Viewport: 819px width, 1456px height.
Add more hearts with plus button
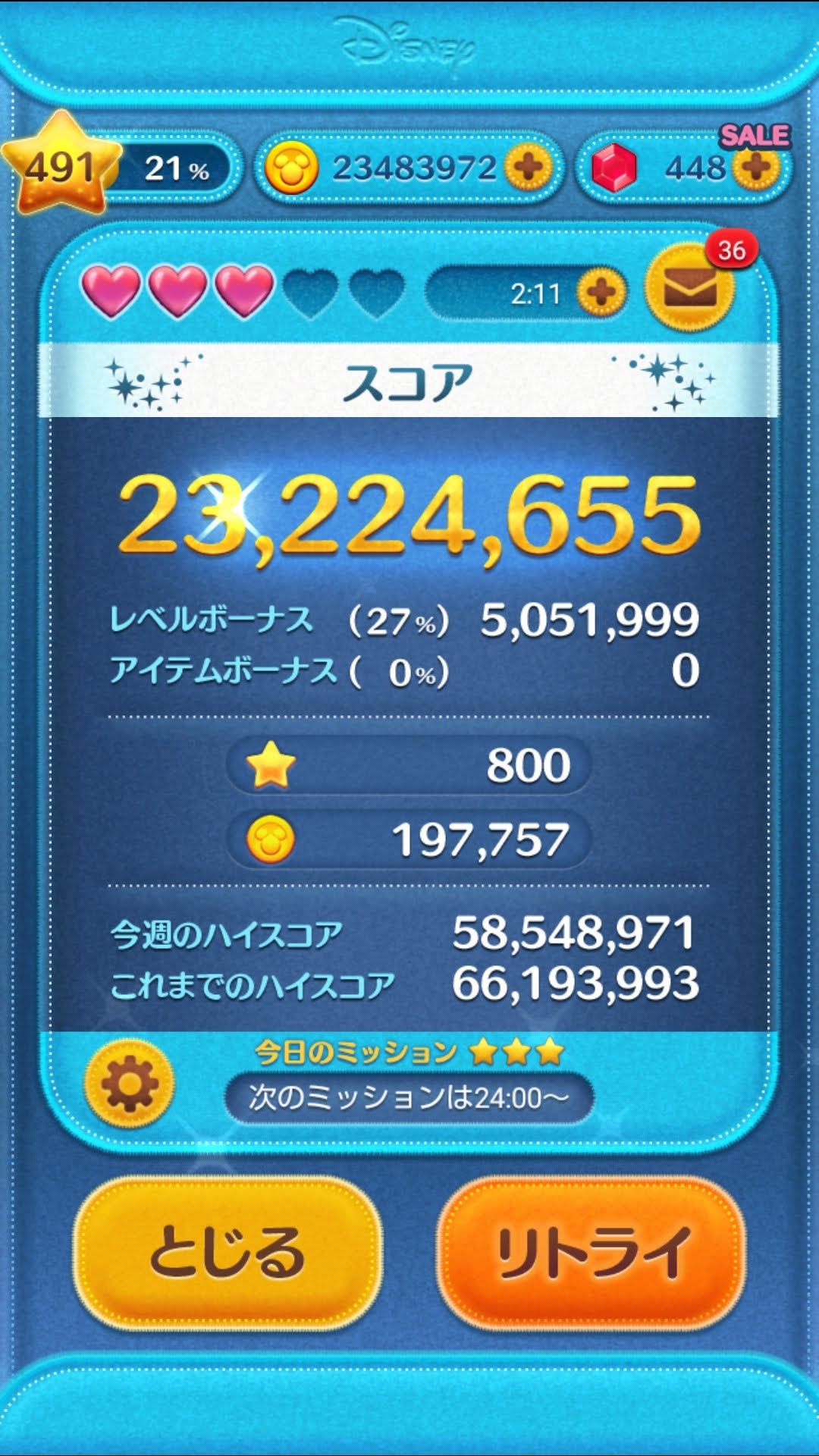tap(601, 293)
